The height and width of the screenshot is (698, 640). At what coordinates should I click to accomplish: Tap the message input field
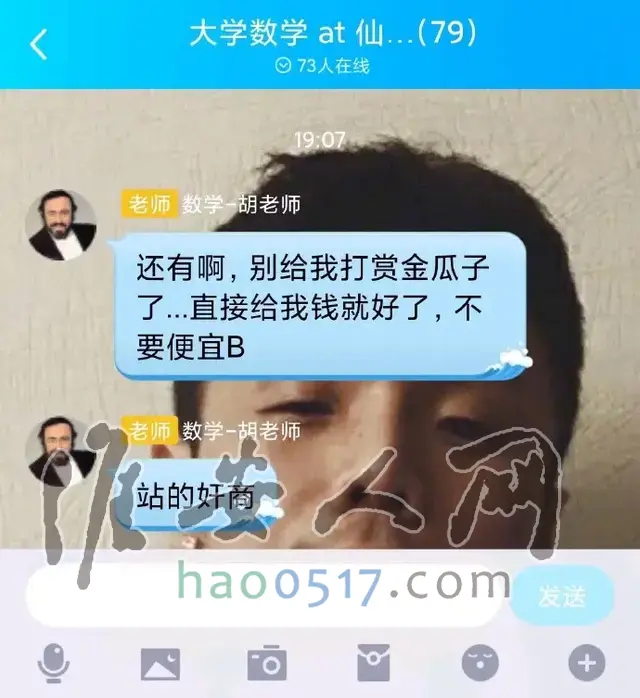(265, 597)
